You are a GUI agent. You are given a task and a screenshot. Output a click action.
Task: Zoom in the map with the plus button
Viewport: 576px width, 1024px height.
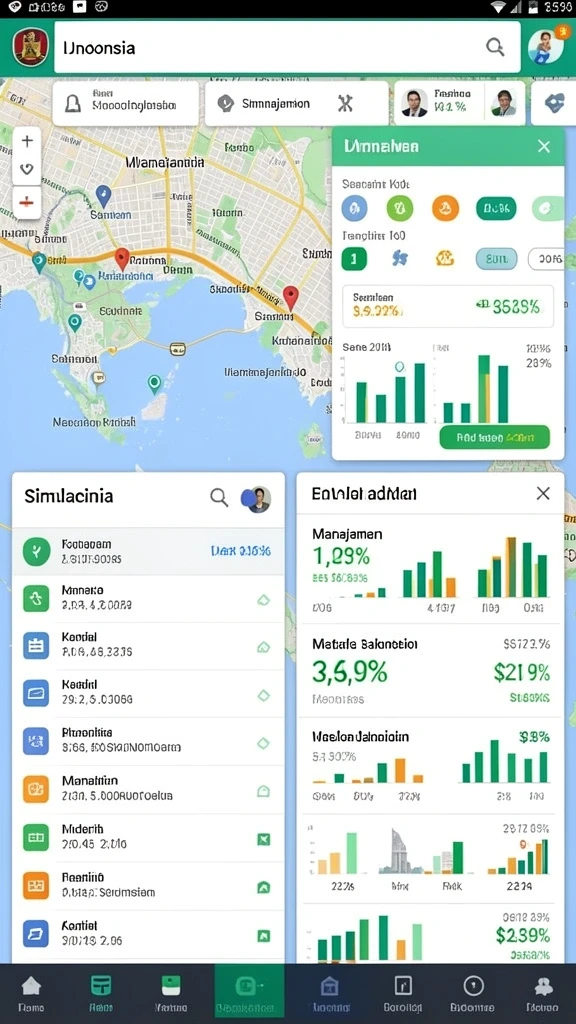tap(27, 141)
